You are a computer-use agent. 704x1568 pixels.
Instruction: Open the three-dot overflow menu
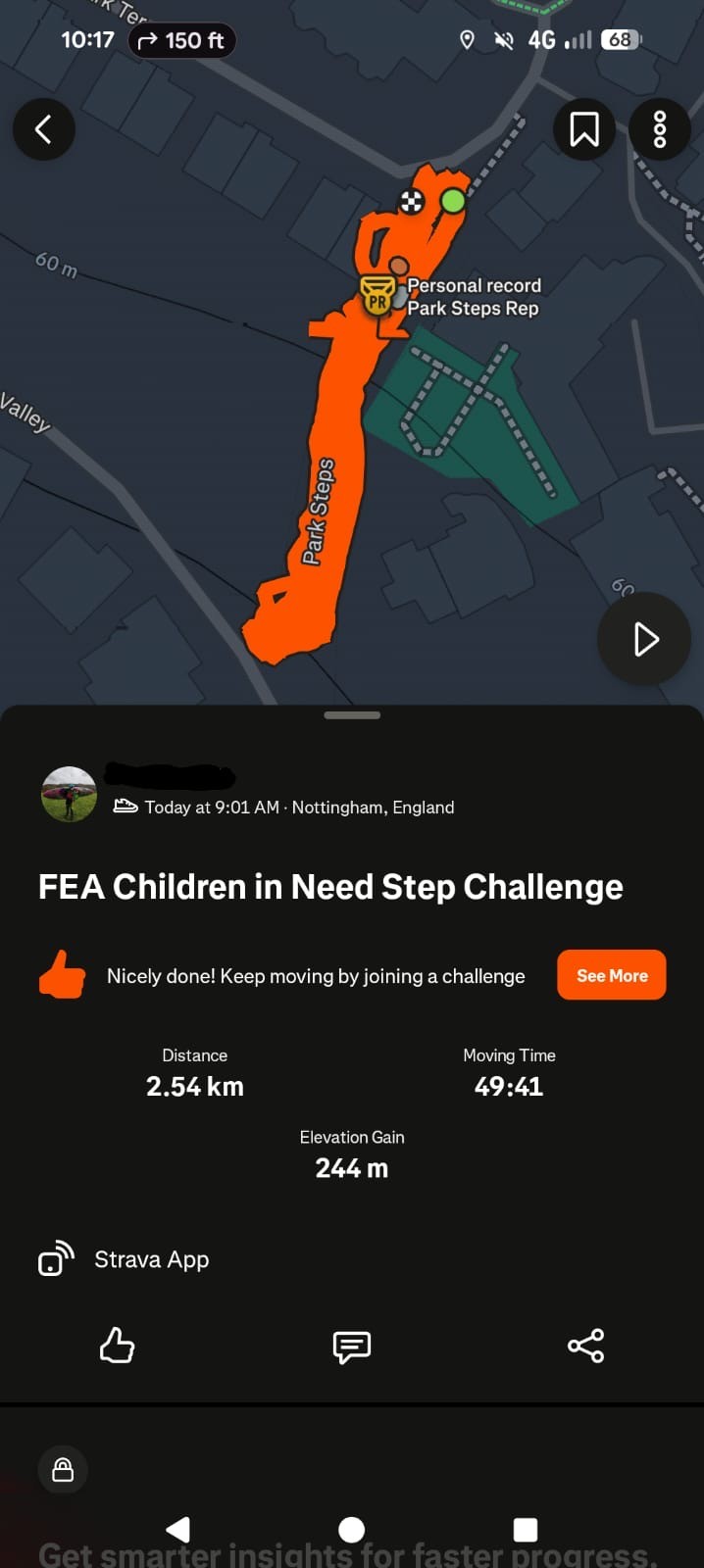(x=660, y=128)
